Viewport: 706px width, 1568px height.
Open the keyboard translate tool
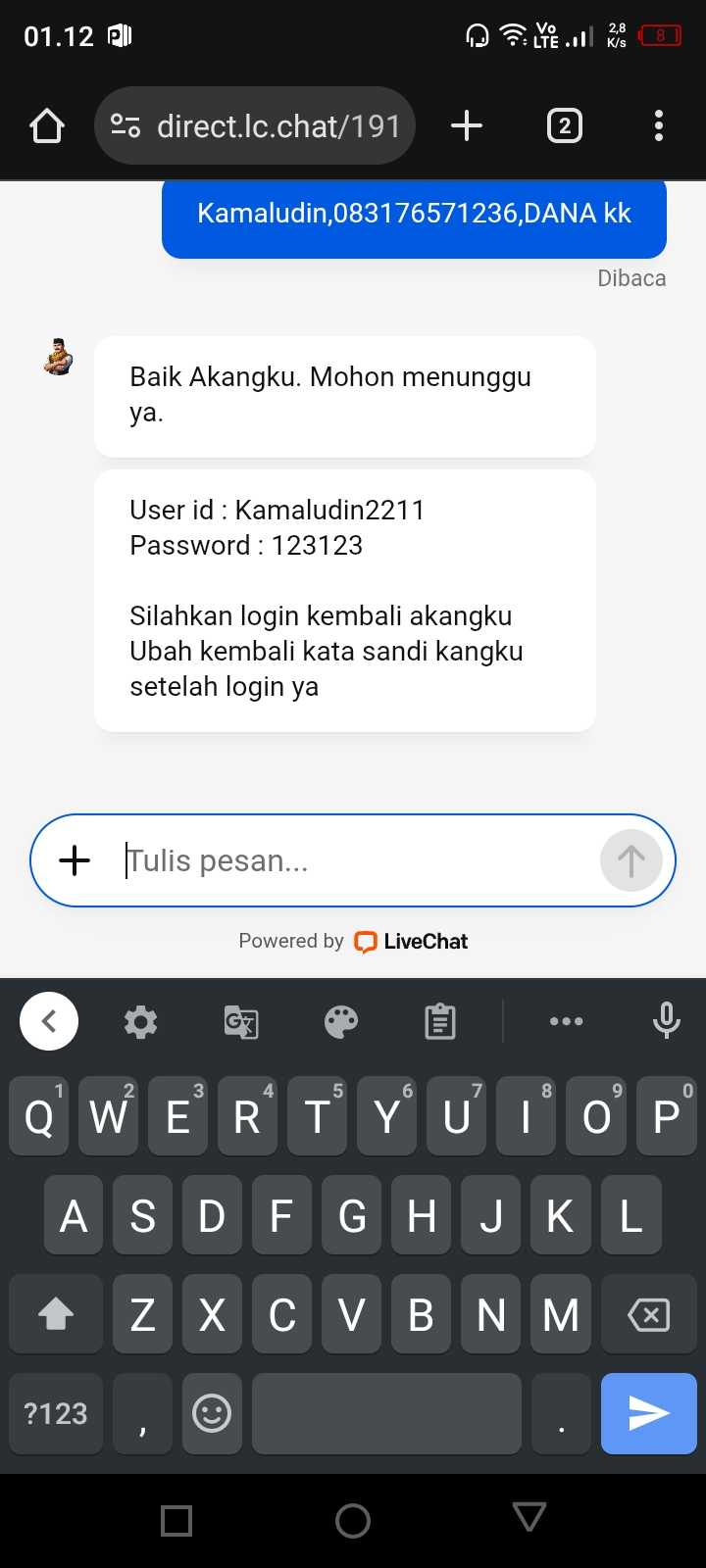click(241, 1021)
